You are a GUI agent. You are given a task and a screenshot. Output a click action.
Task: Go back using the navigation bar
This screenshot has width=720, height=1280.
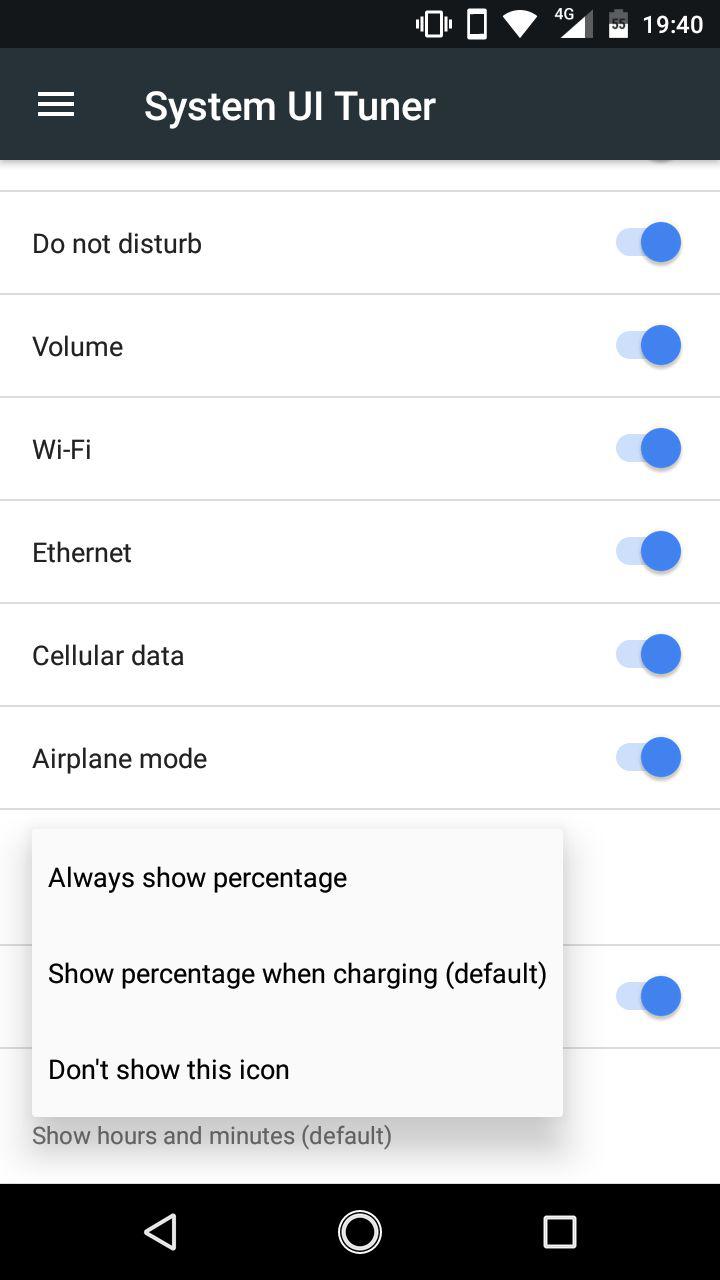click(x=161, y=1232)
